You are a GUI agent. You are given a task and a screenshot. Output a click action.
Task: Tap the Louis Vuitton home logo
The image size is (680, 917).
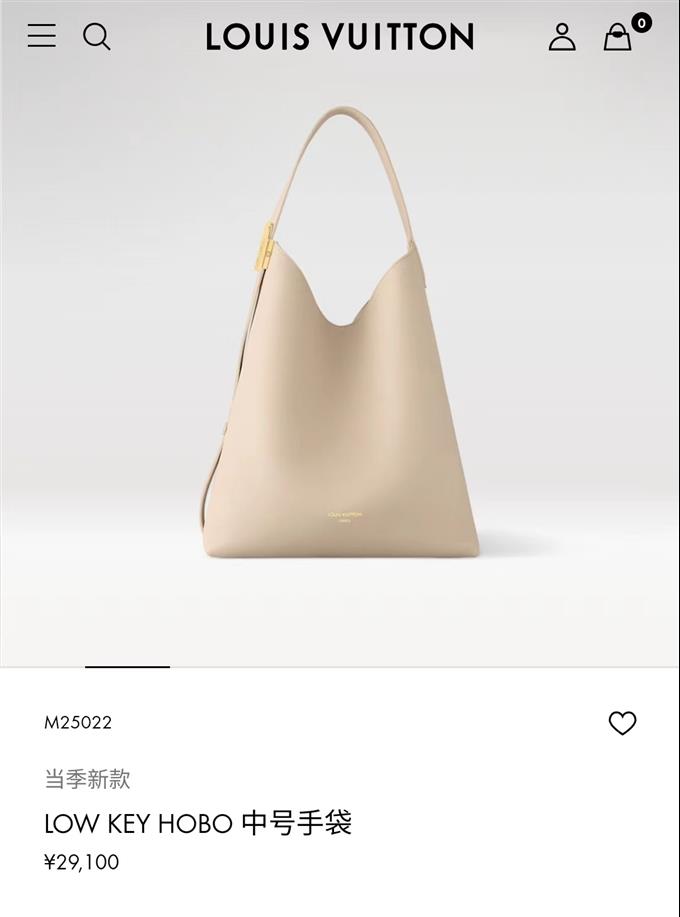click(x=340, y=37)
